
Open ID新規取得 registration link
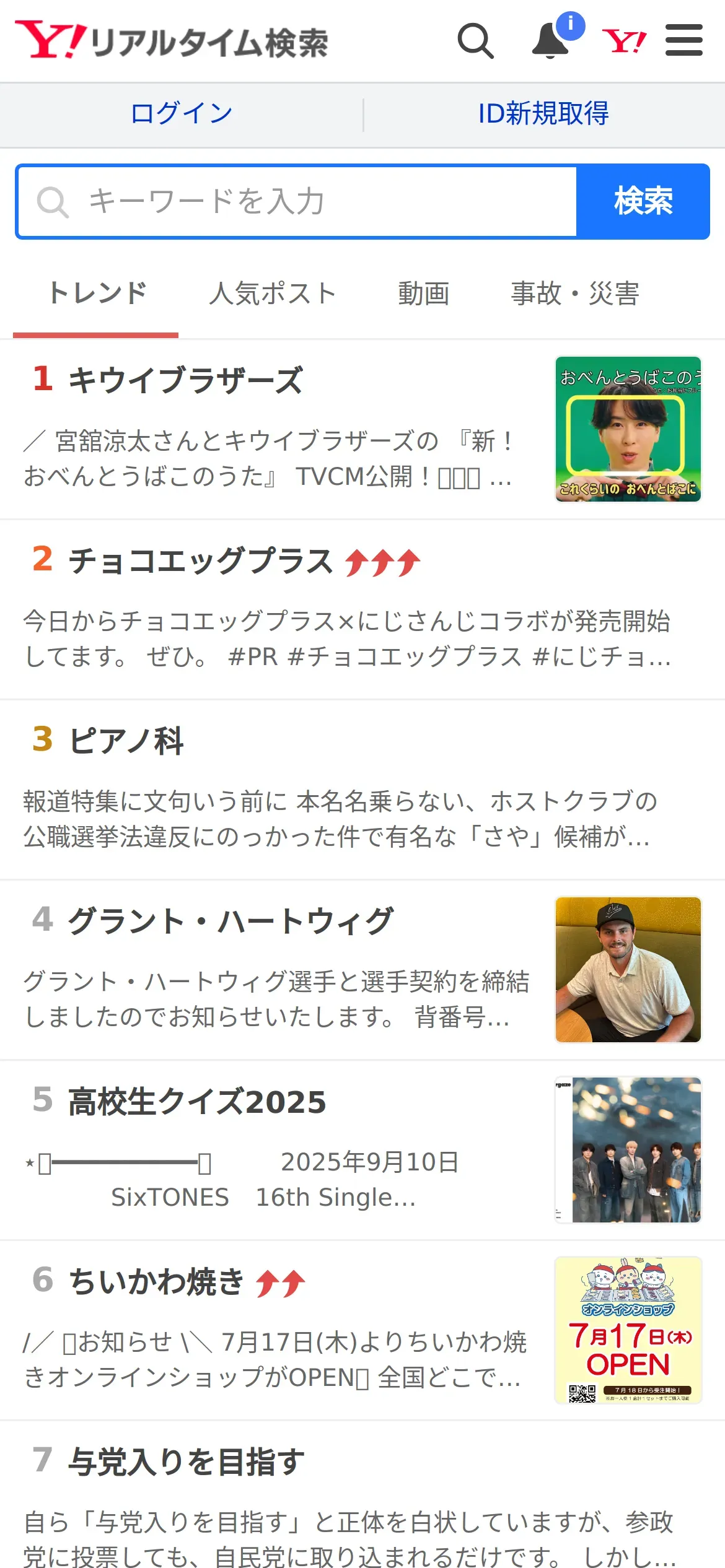point(543,114)
